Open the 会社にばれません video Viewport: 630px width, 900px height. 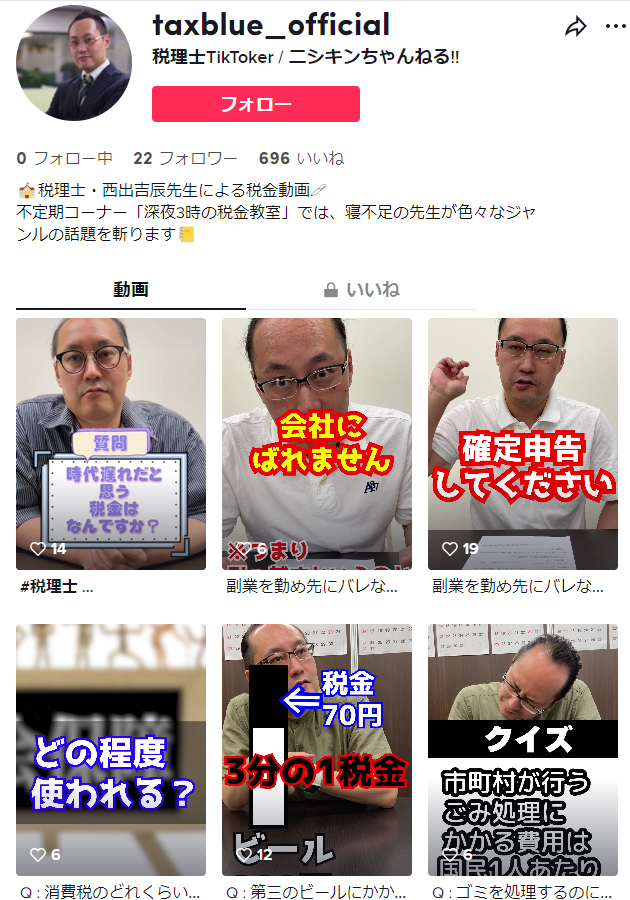pyautogui.click(x=317, y=444)
